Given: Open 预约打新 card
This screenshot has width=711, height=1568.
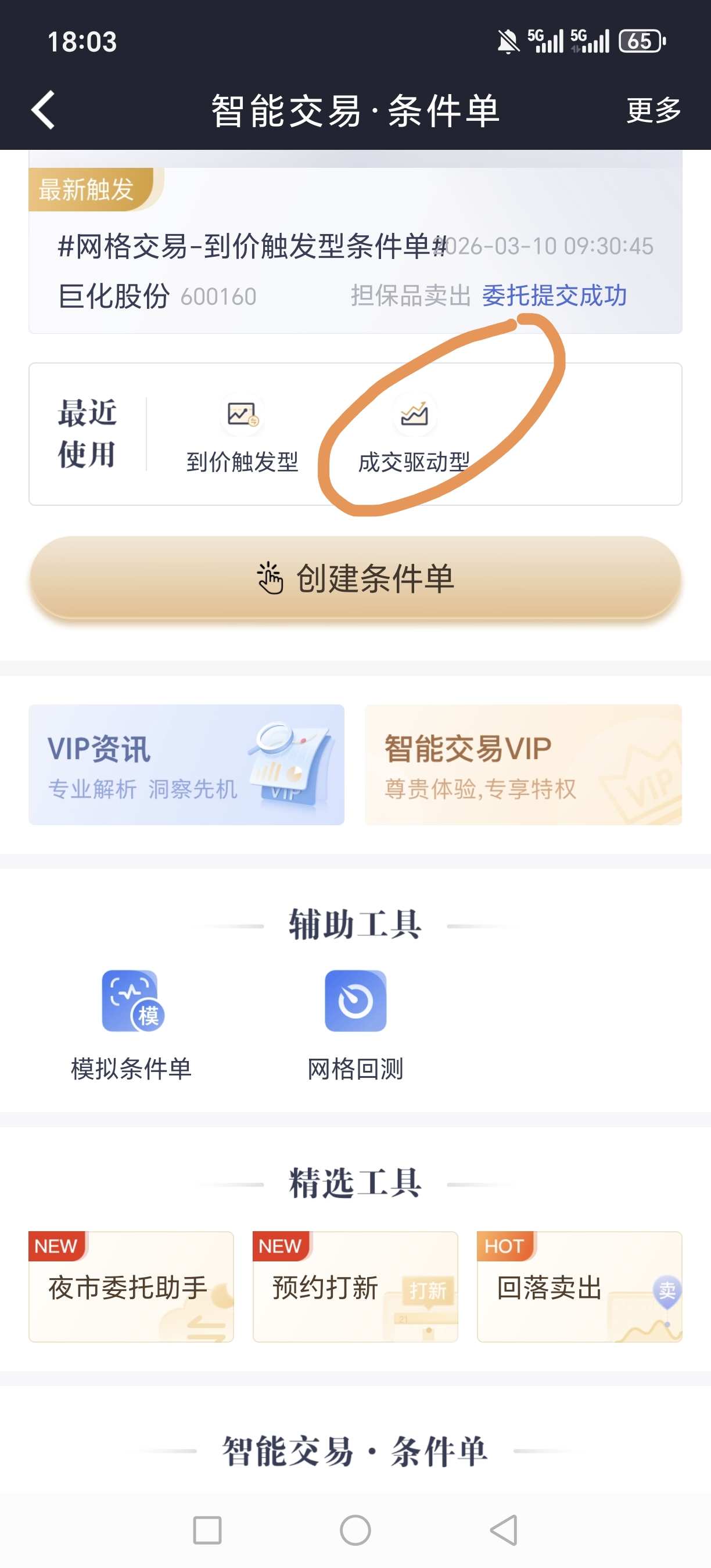Looking at the screenshot, I should (355, 1287).
